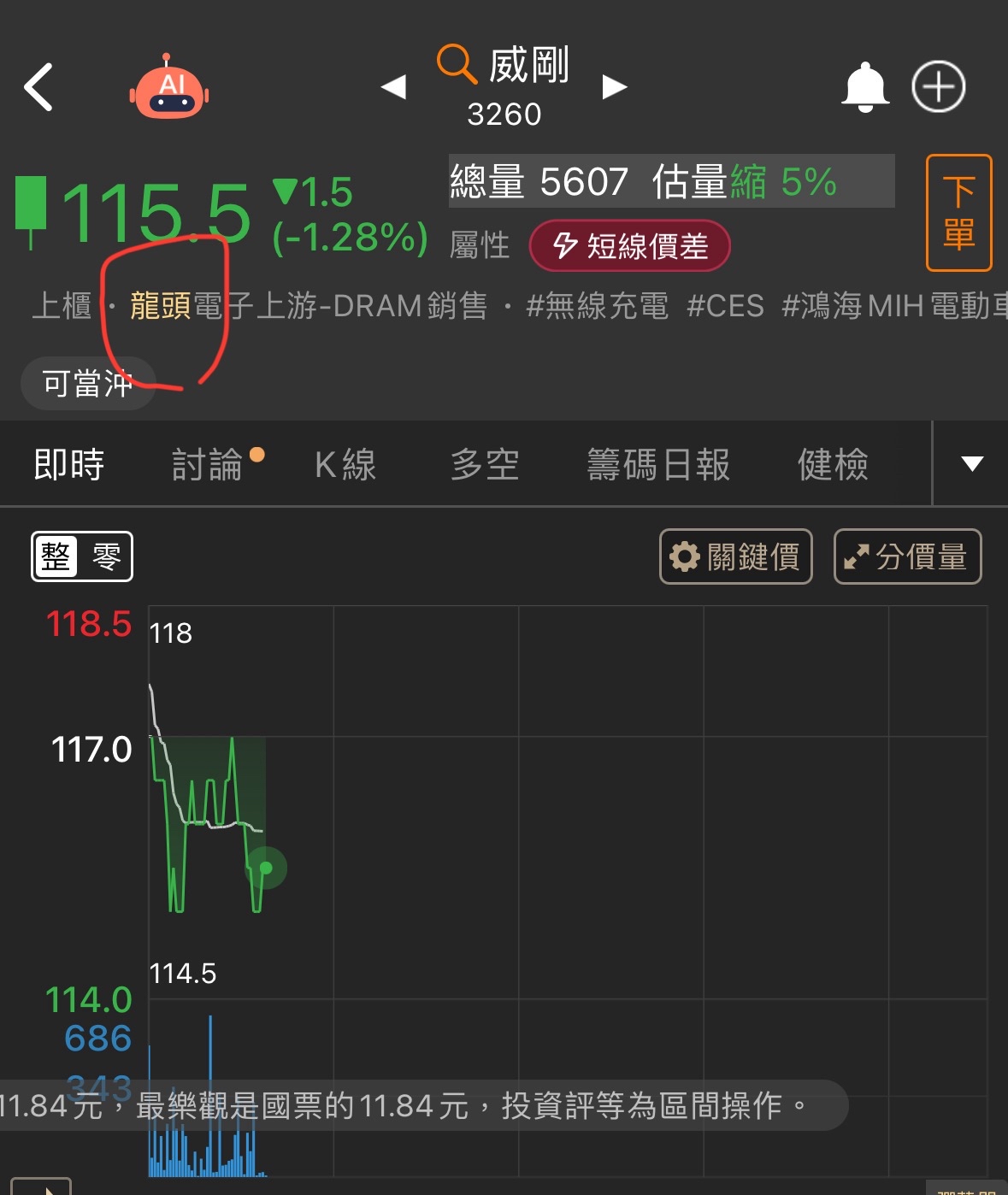Go back using the top-left arrow
This screenshot has height=1195, width=1008.
pos(38,87)
